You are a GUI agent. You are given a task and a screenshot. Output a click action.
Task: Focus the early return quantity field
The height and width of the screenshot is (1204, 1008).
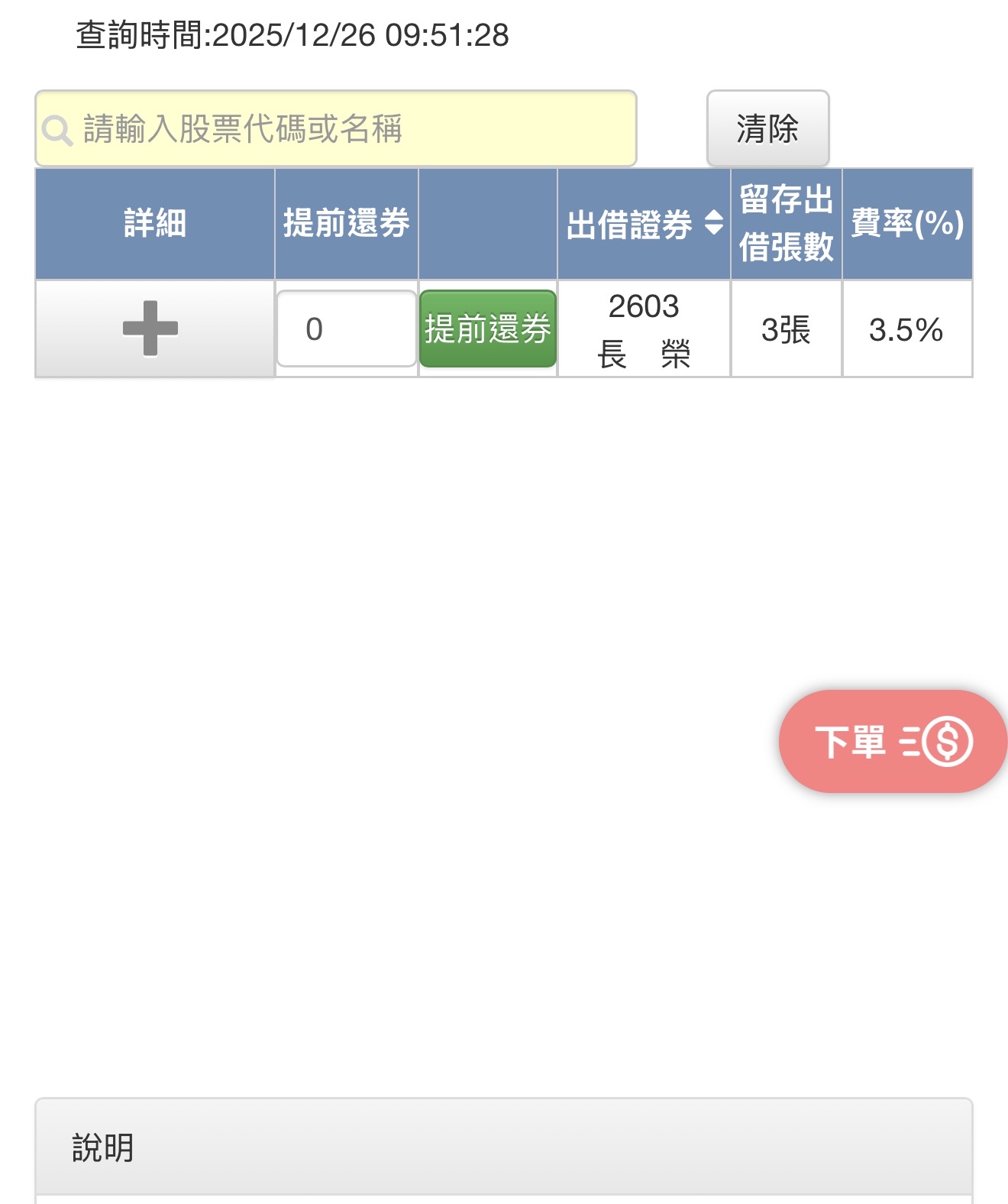(x=346, y=329)
